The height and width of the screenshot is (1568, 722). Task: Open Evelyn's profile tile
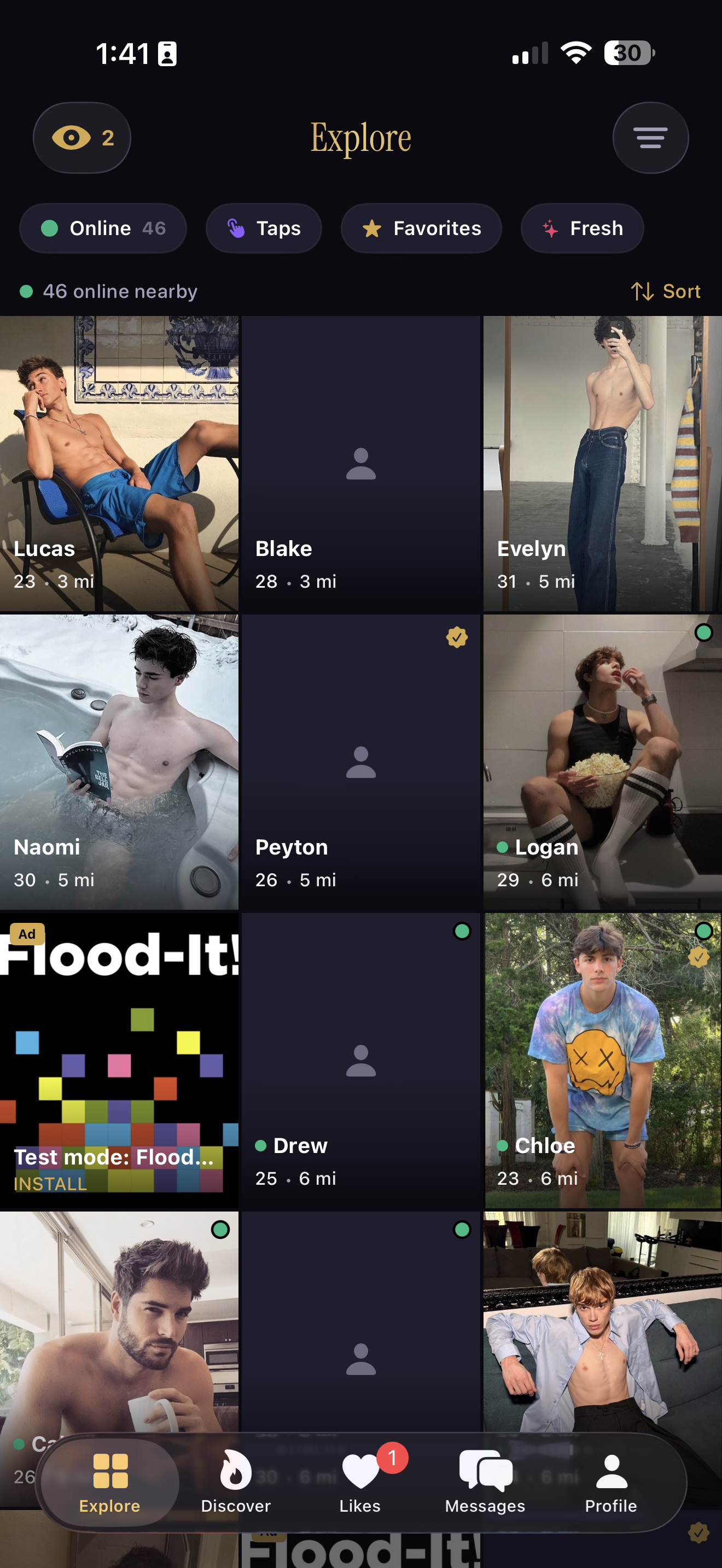(602, 463)
